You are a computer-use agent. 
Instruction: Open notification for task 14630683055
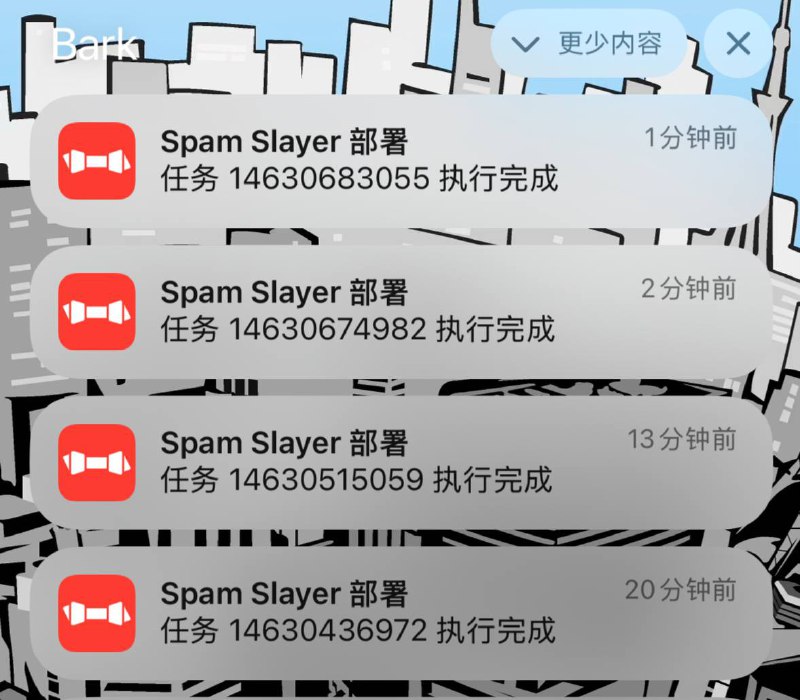[x=400, y=161]
